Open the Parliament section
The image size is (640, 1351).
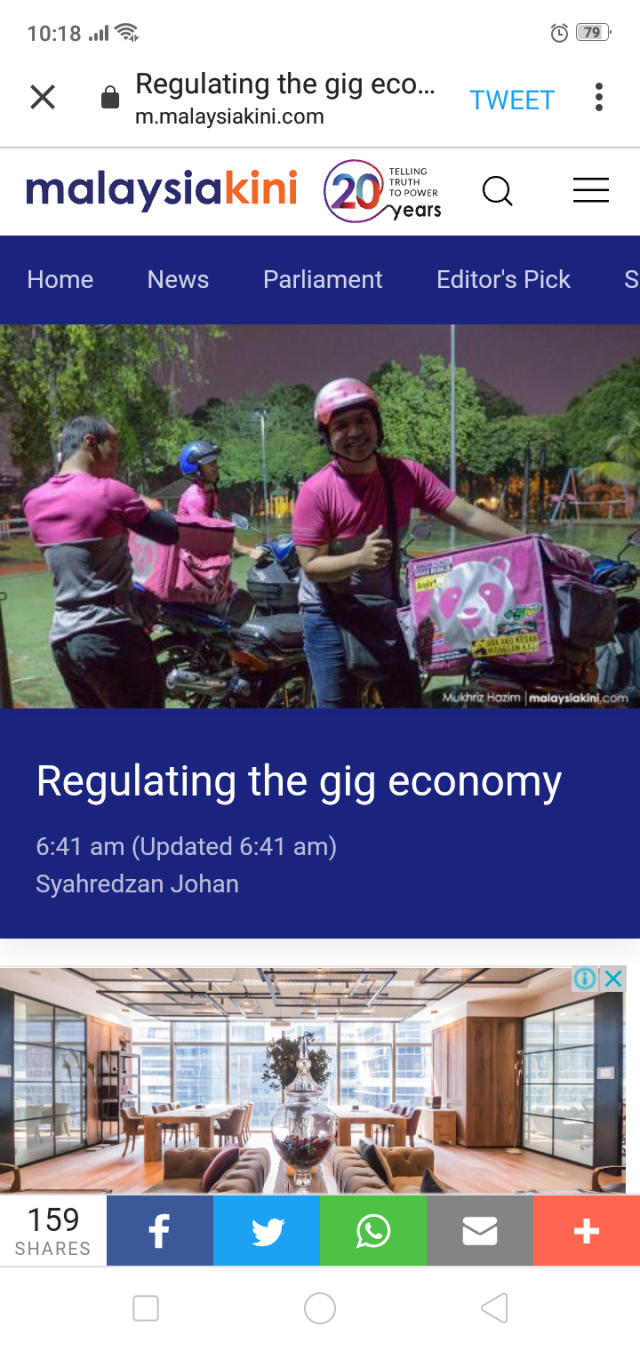pos(322,280)
